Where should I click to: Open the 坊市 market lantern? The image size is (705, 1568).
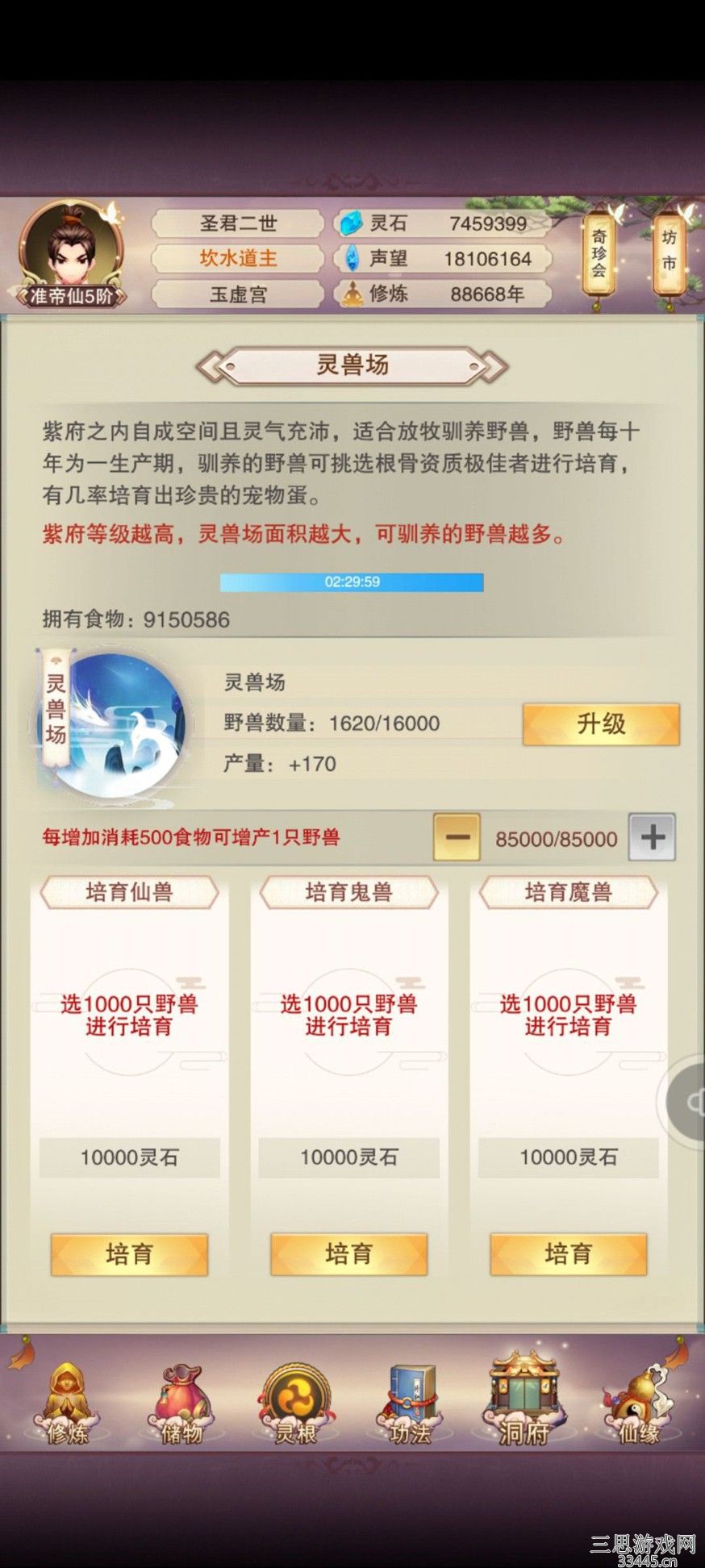669,252
